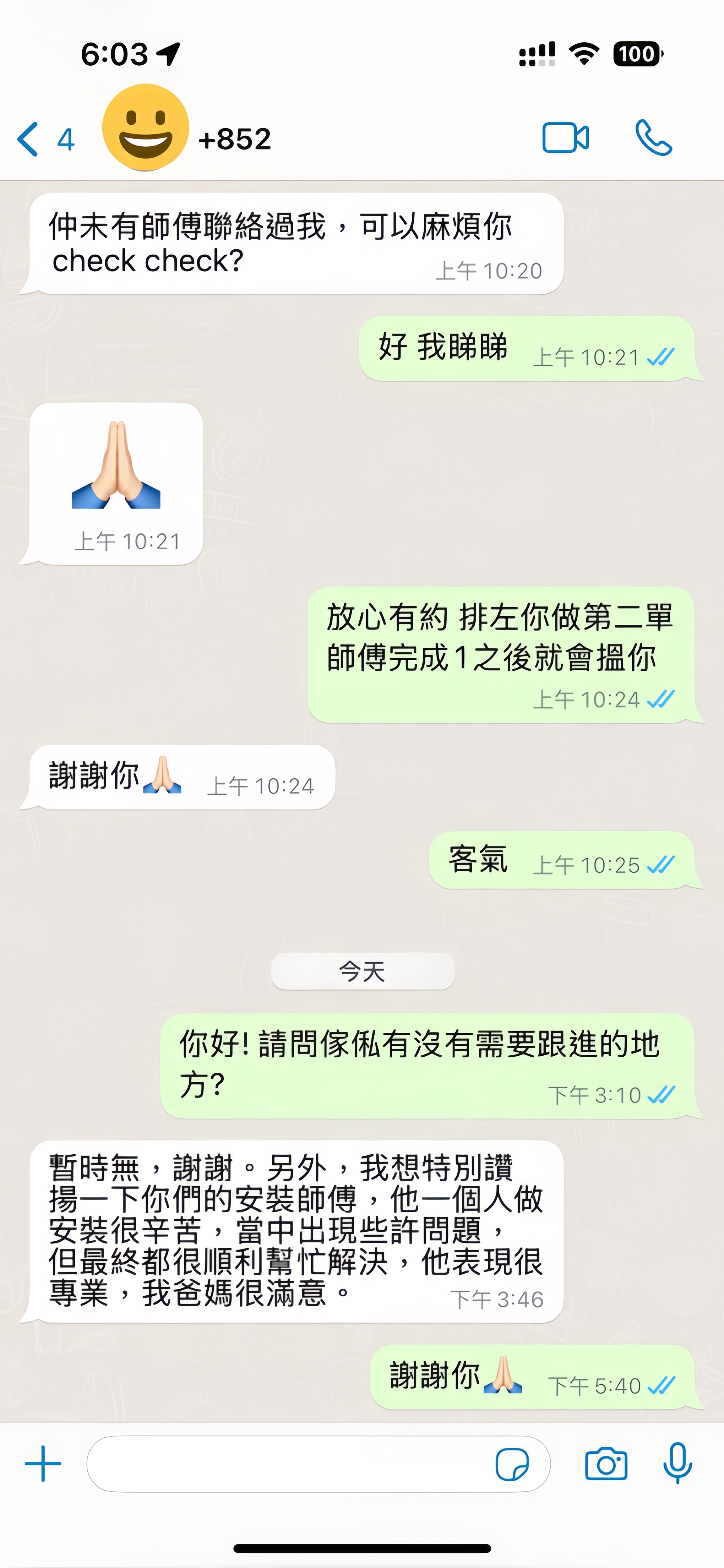Start a voice call with this contact
This screenshot has height=1568, width=724.
(653, 138)
